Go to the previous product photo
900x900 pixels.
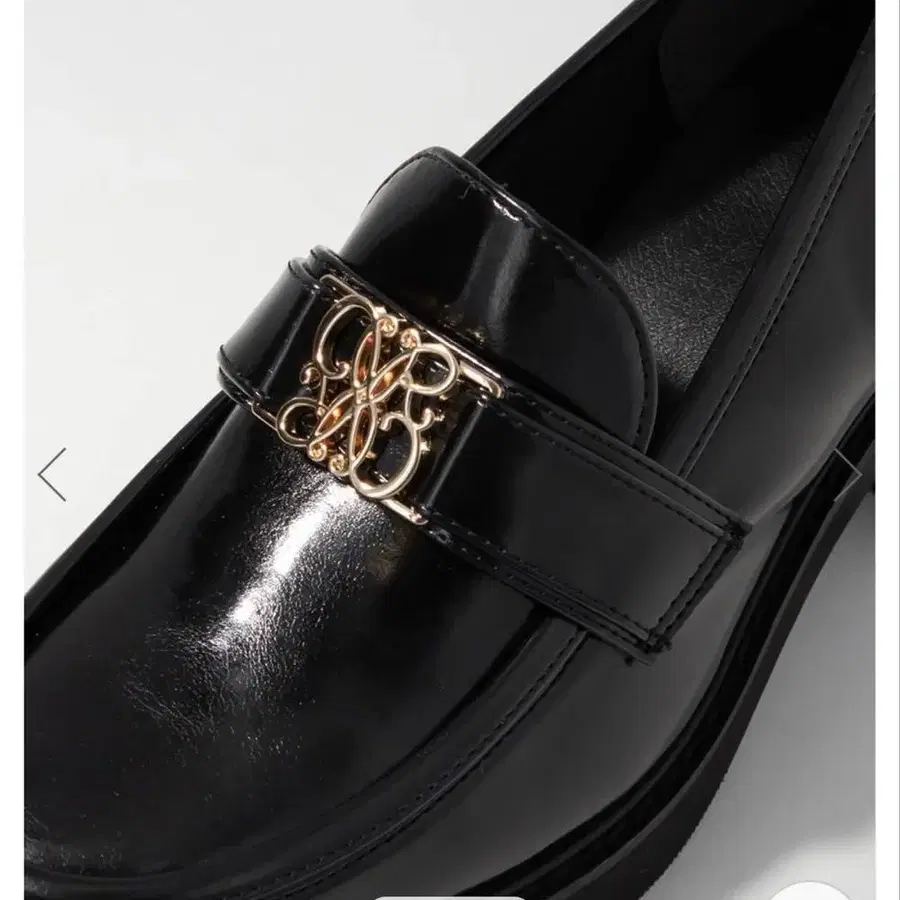point(52,474)
